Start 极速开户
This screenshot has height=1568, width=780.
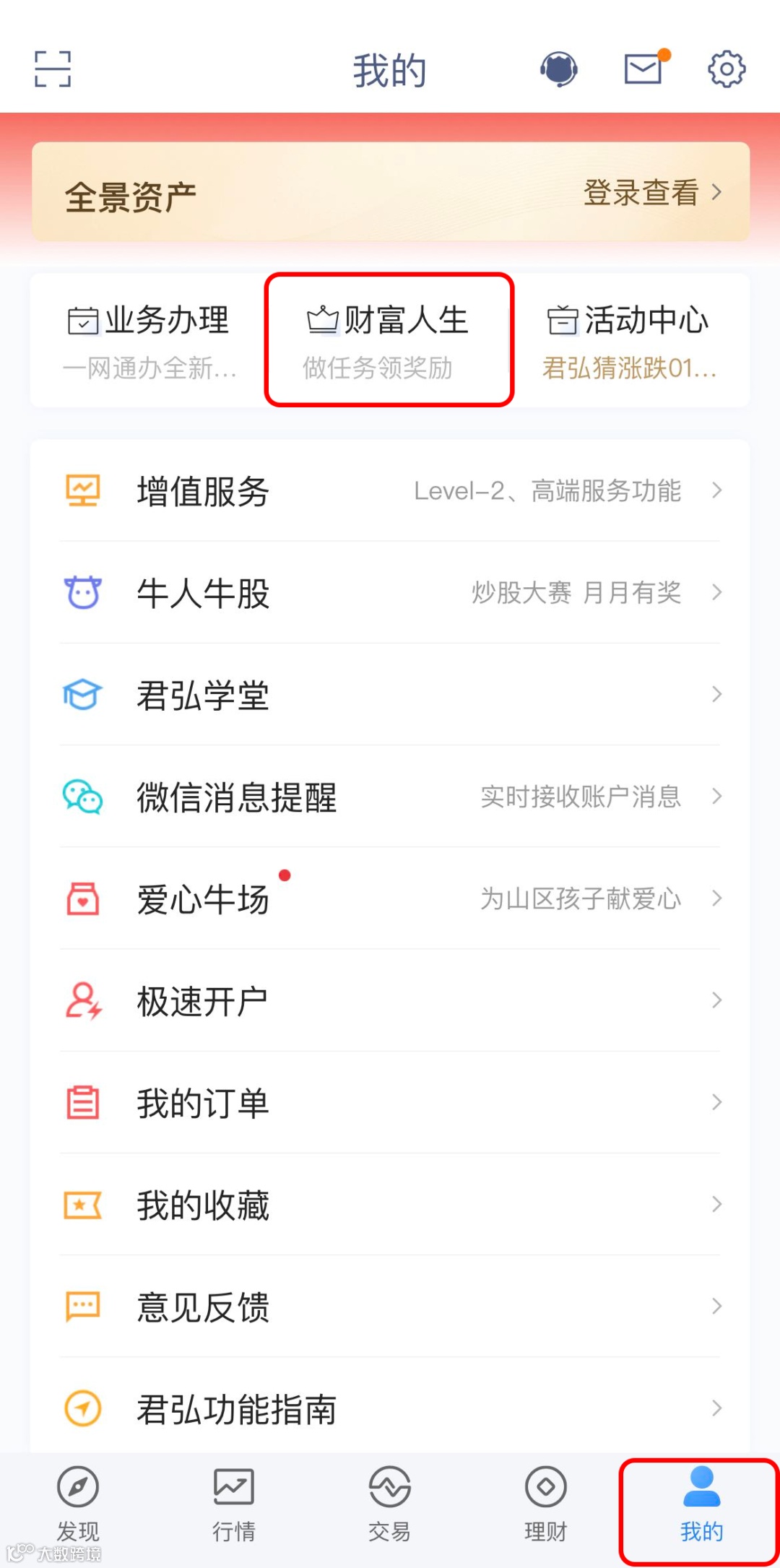390,1001
